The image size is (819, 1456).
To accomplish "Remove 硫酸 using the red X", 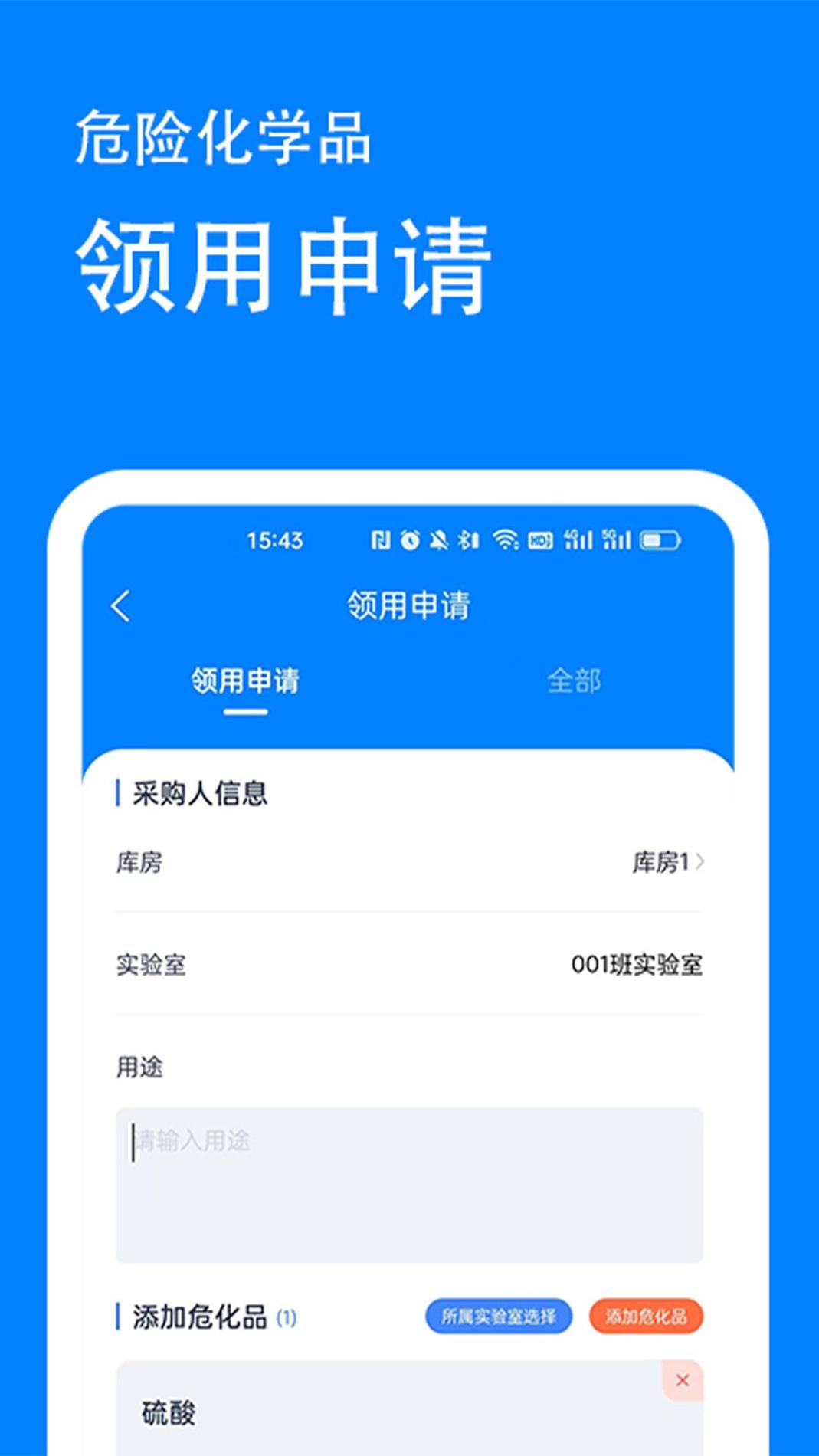I will click(x=681, y=1381).
